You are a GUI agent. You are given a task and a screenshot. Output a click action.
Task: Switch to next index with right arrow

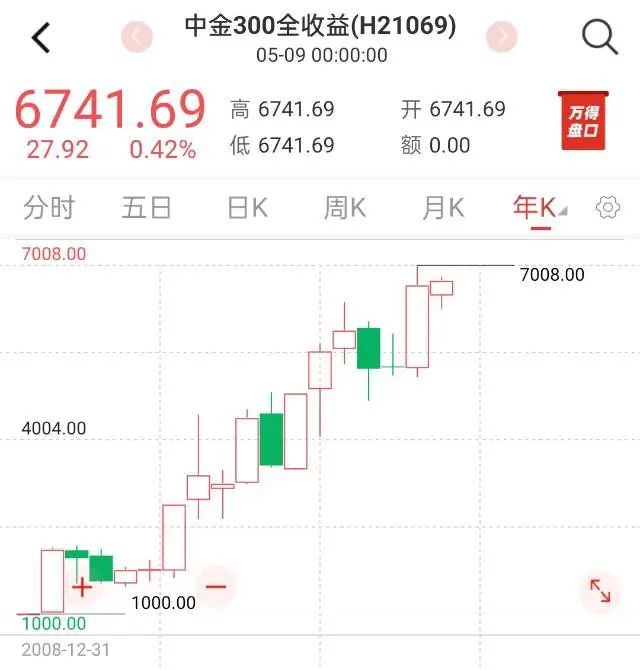coord(502,37)
